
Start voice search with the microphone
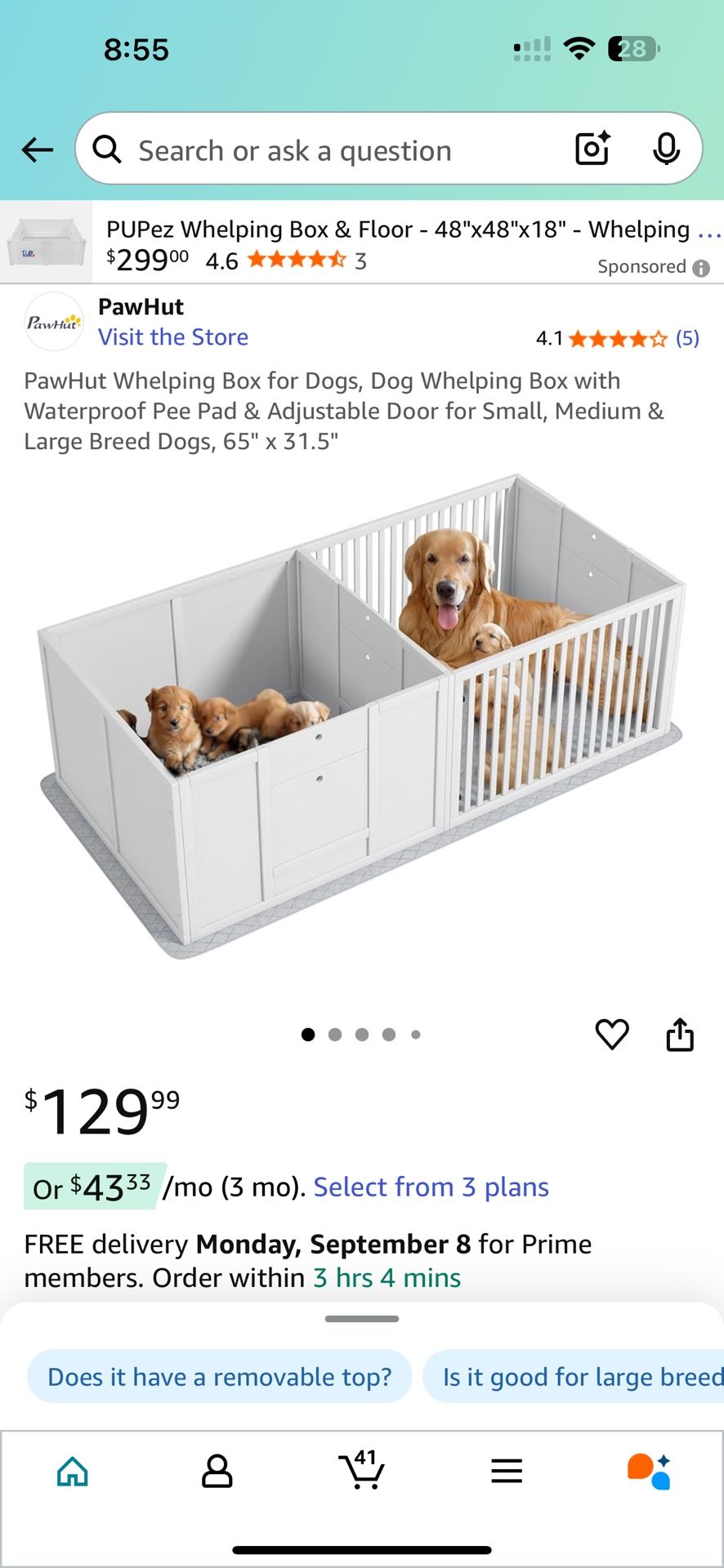[666, 149]
